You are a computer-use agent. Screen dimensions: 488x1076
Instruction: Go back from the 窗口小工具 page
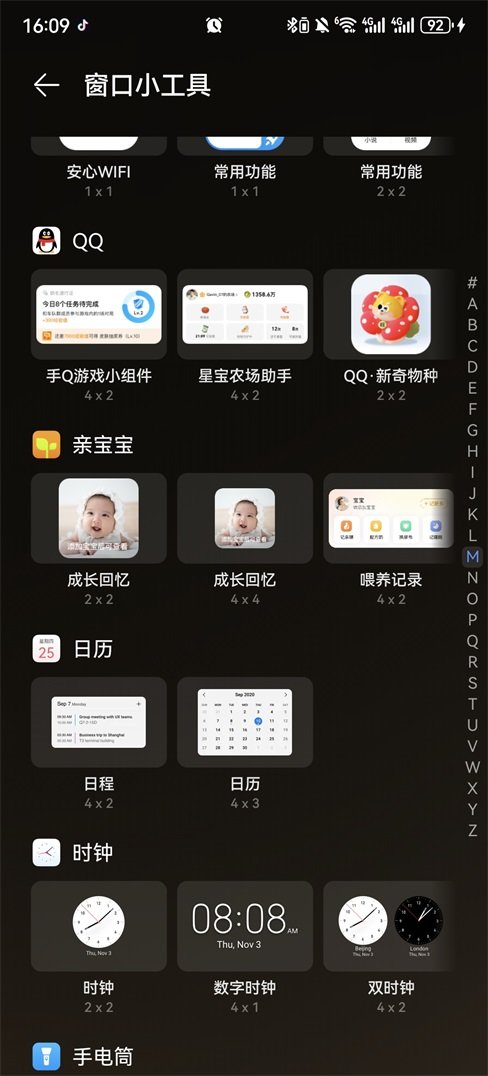[46, 85]
